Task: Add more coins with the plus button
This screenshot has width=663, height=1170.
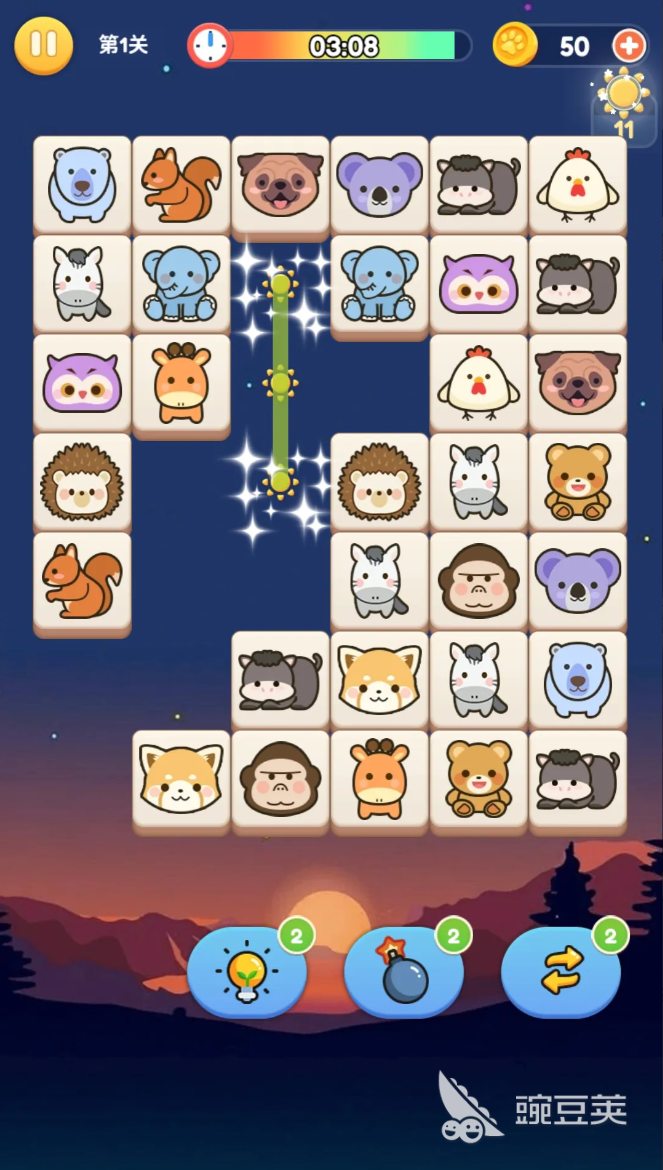Action: [x=629, y=46]
